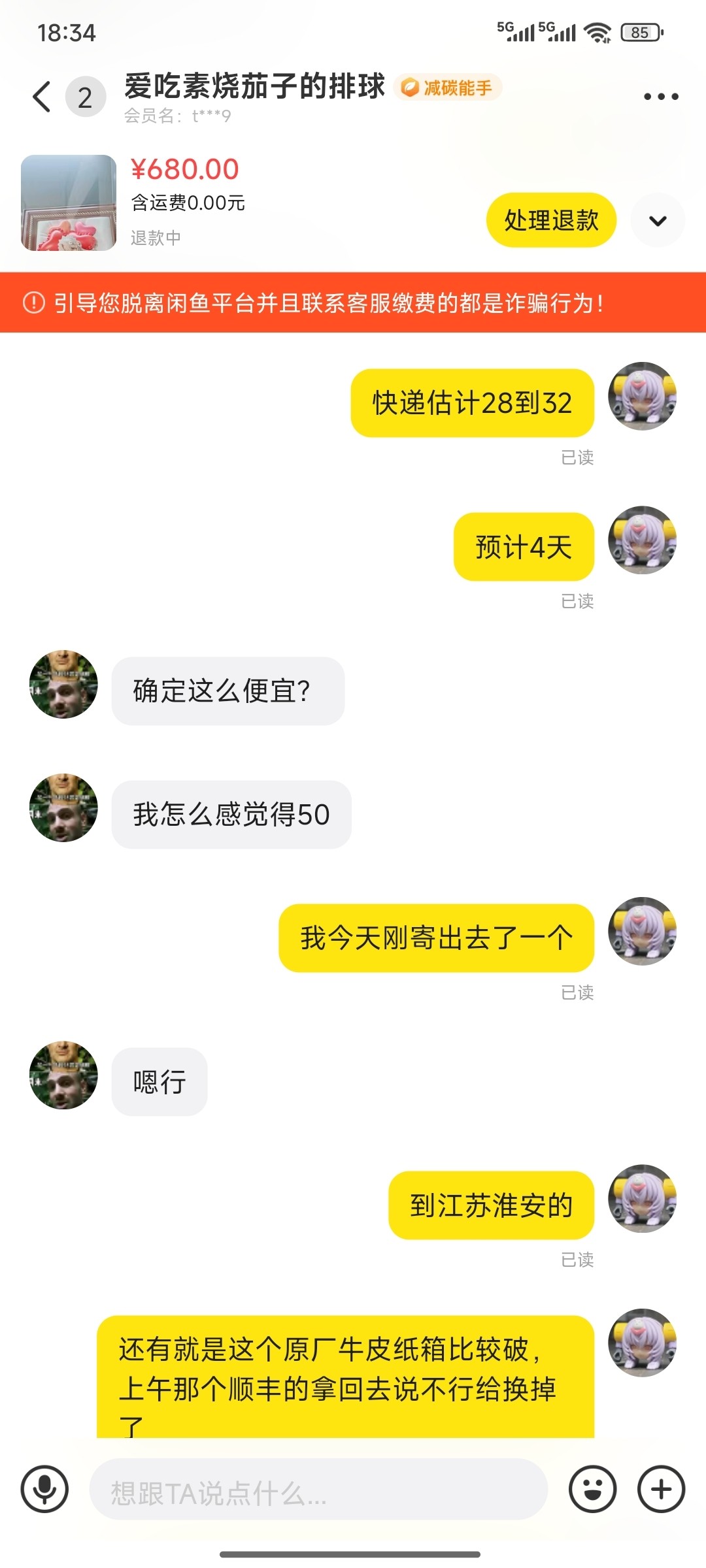Tap the 减碳能手 badge
This screenshot has width=706, height=1568.
pos(448,88)
